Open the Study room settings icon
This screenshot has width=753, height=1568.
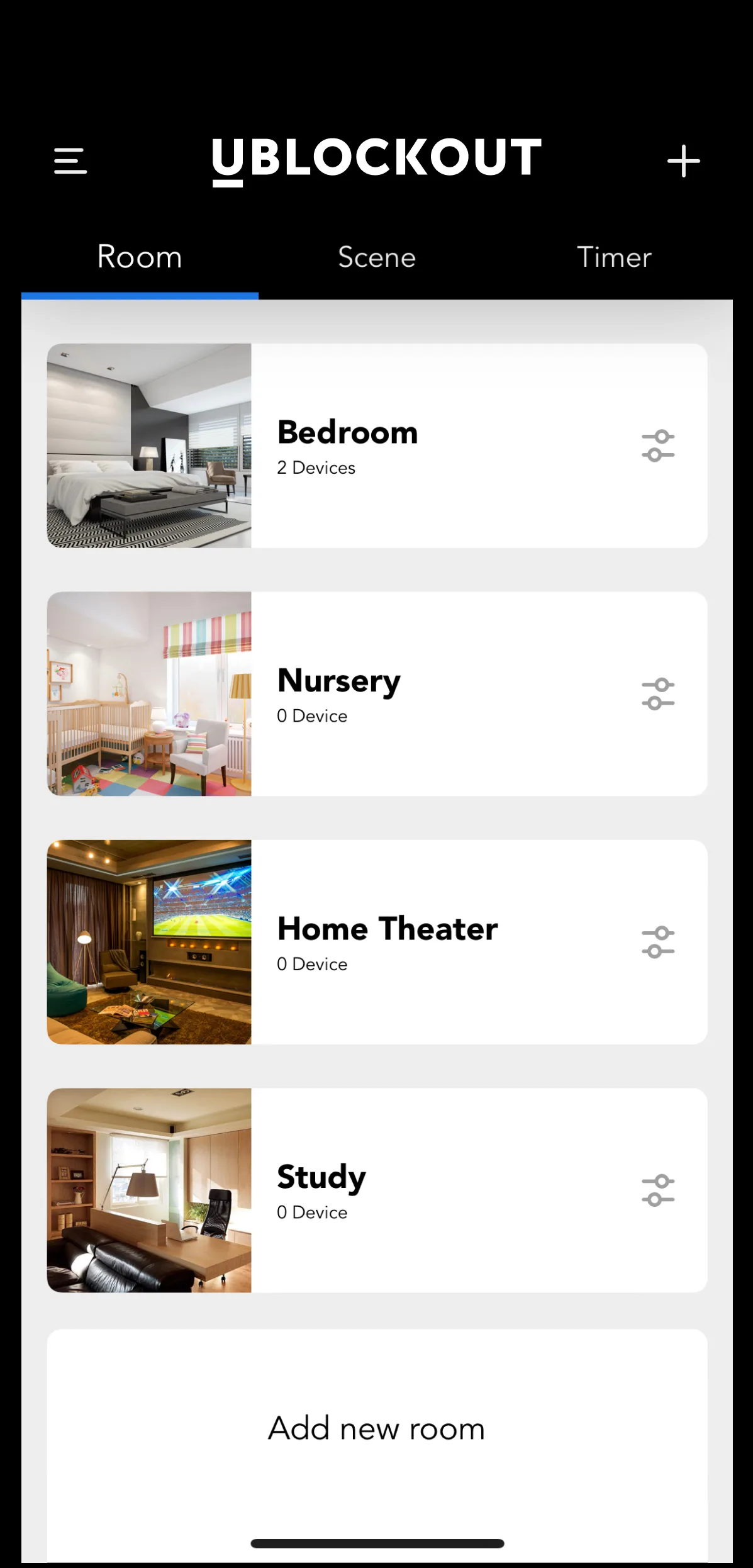tap(658, 1189)
